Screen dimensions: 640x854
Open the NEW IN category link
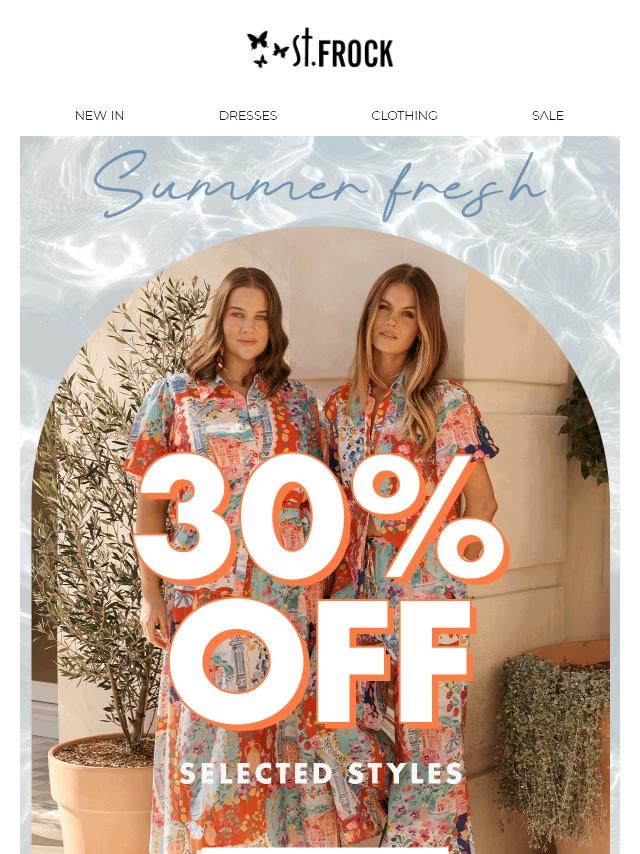point(99,116)
